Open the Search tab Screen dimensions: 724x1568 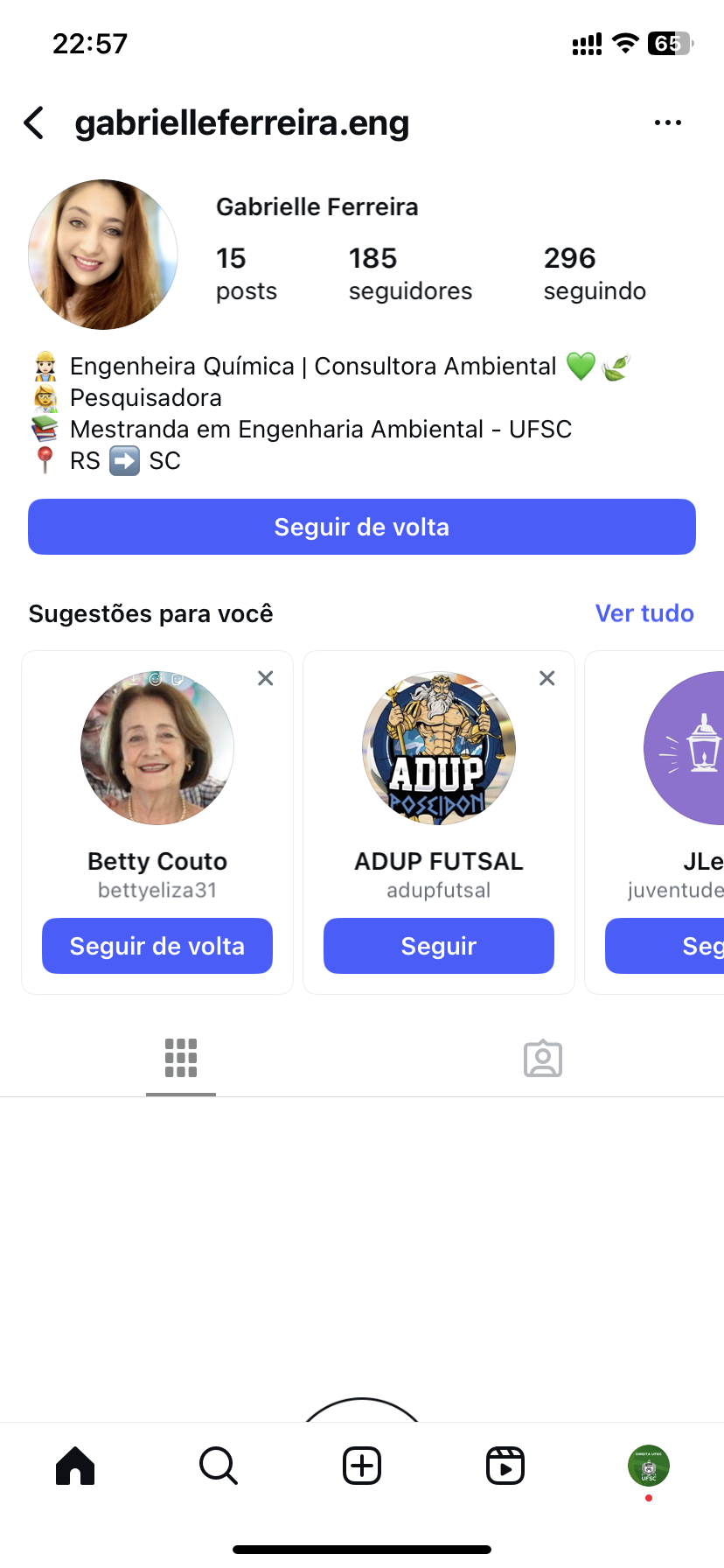coord(219,1466)
